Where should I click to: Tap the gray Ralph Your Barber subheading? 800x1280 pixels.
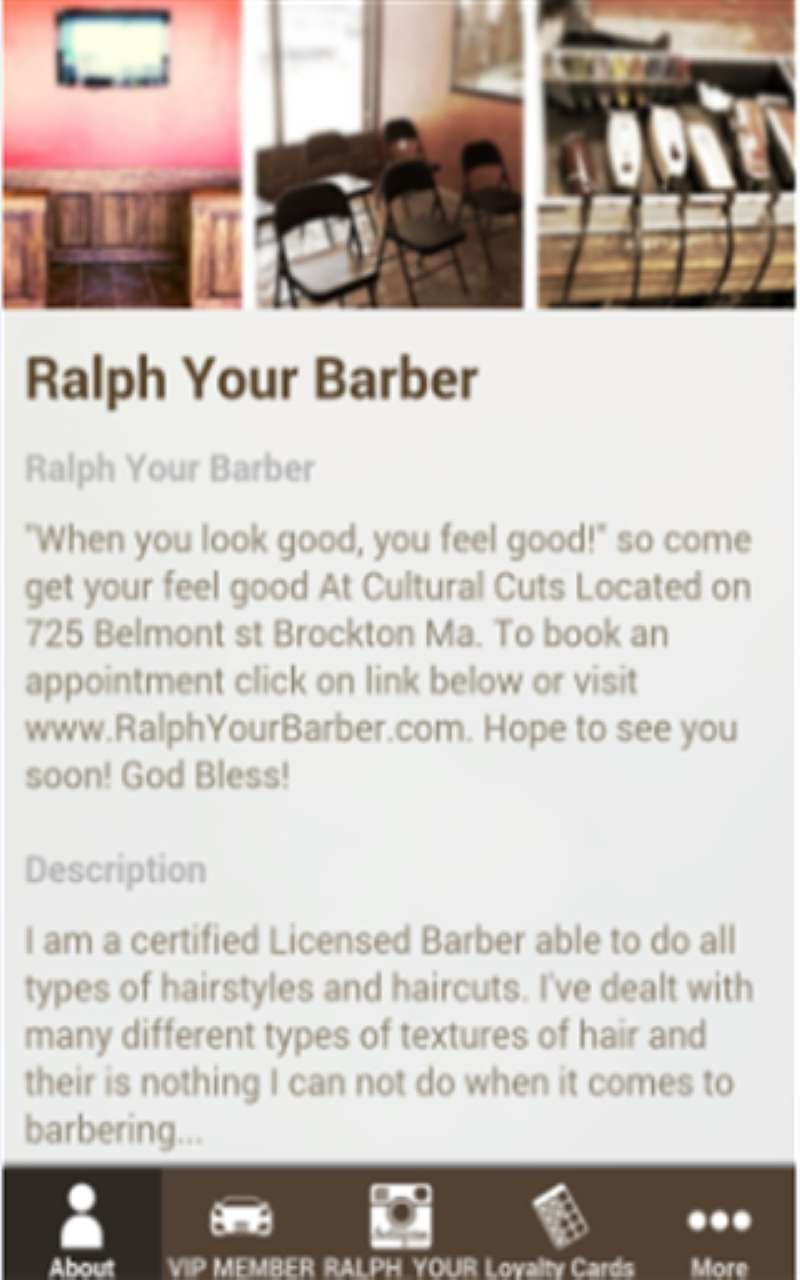pos(171,466)
